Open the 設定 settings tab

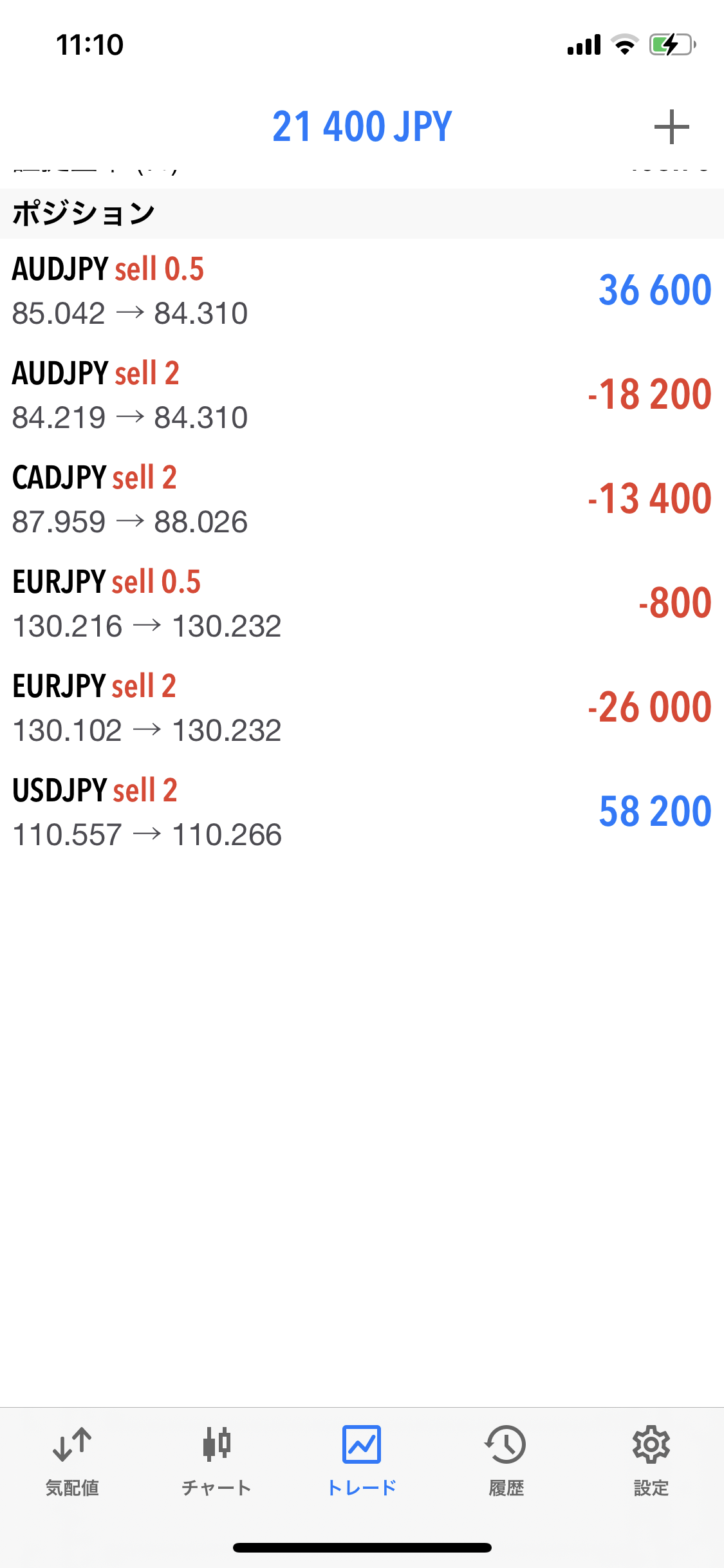651,1461
